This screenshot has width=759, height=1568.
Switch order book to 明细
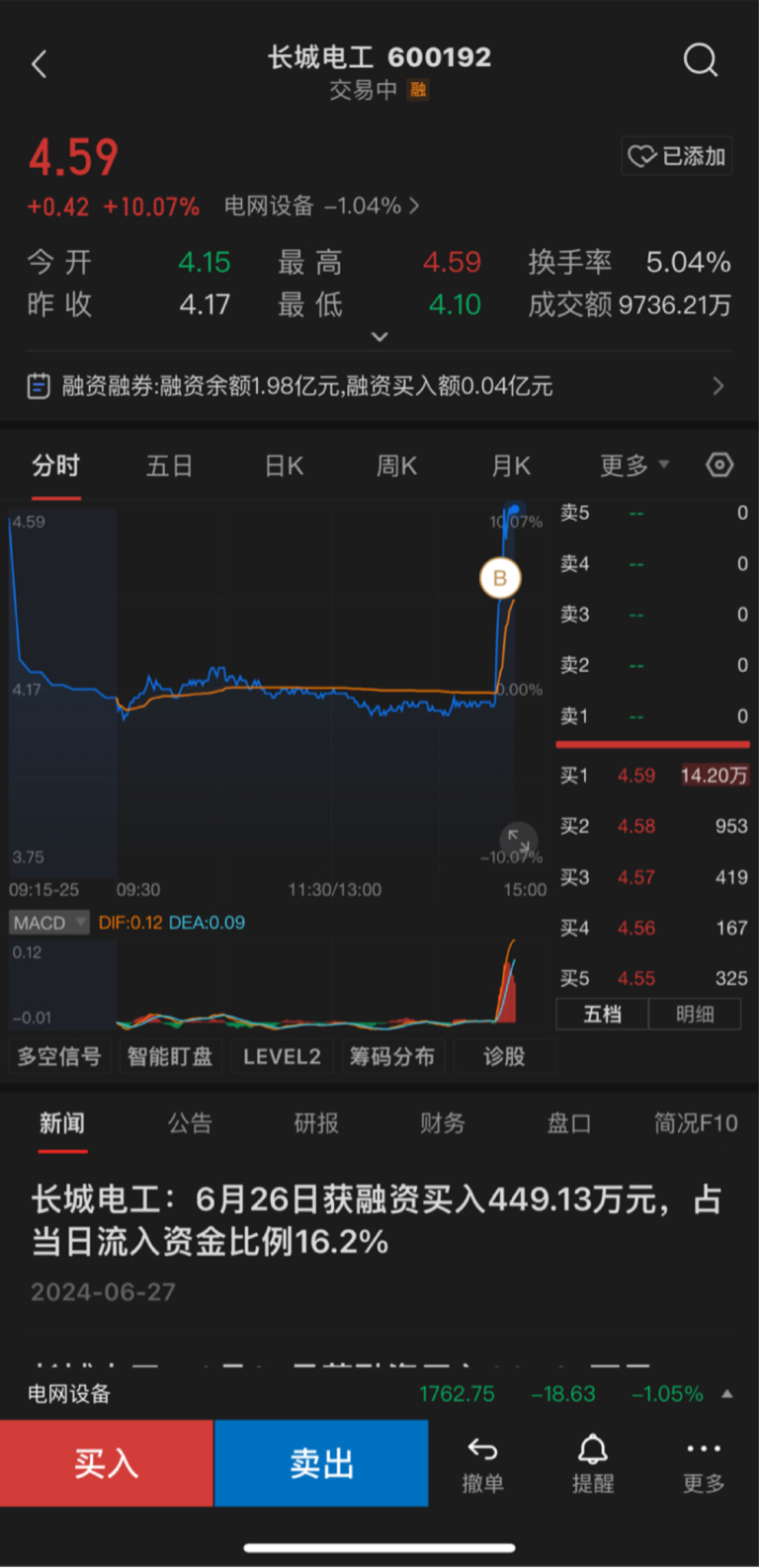tap(695, 1014)
